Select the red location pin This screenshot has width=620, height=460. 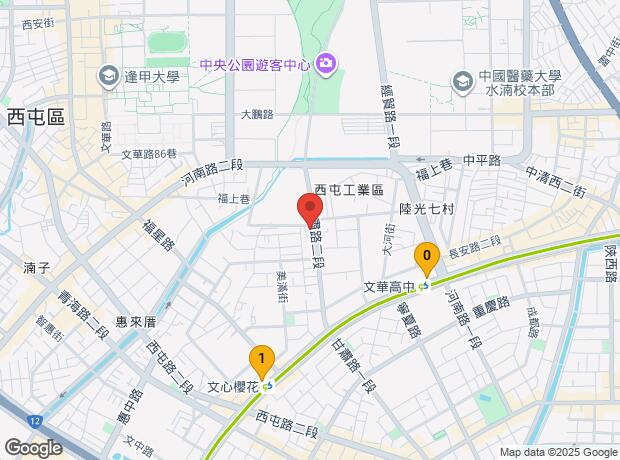(310, 210)
